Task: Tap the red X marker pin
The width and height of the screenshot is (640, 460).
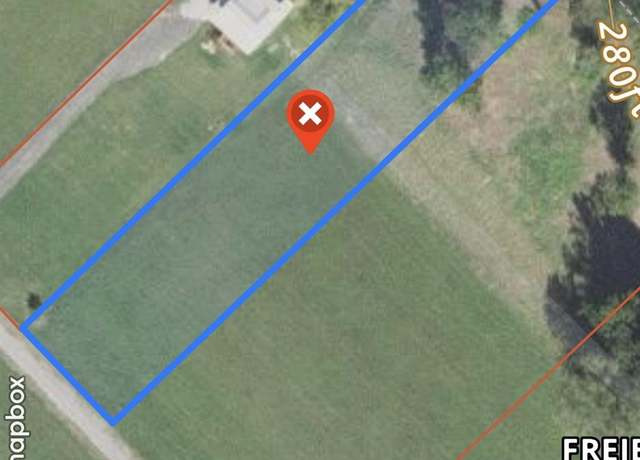Action: point(311,116)
